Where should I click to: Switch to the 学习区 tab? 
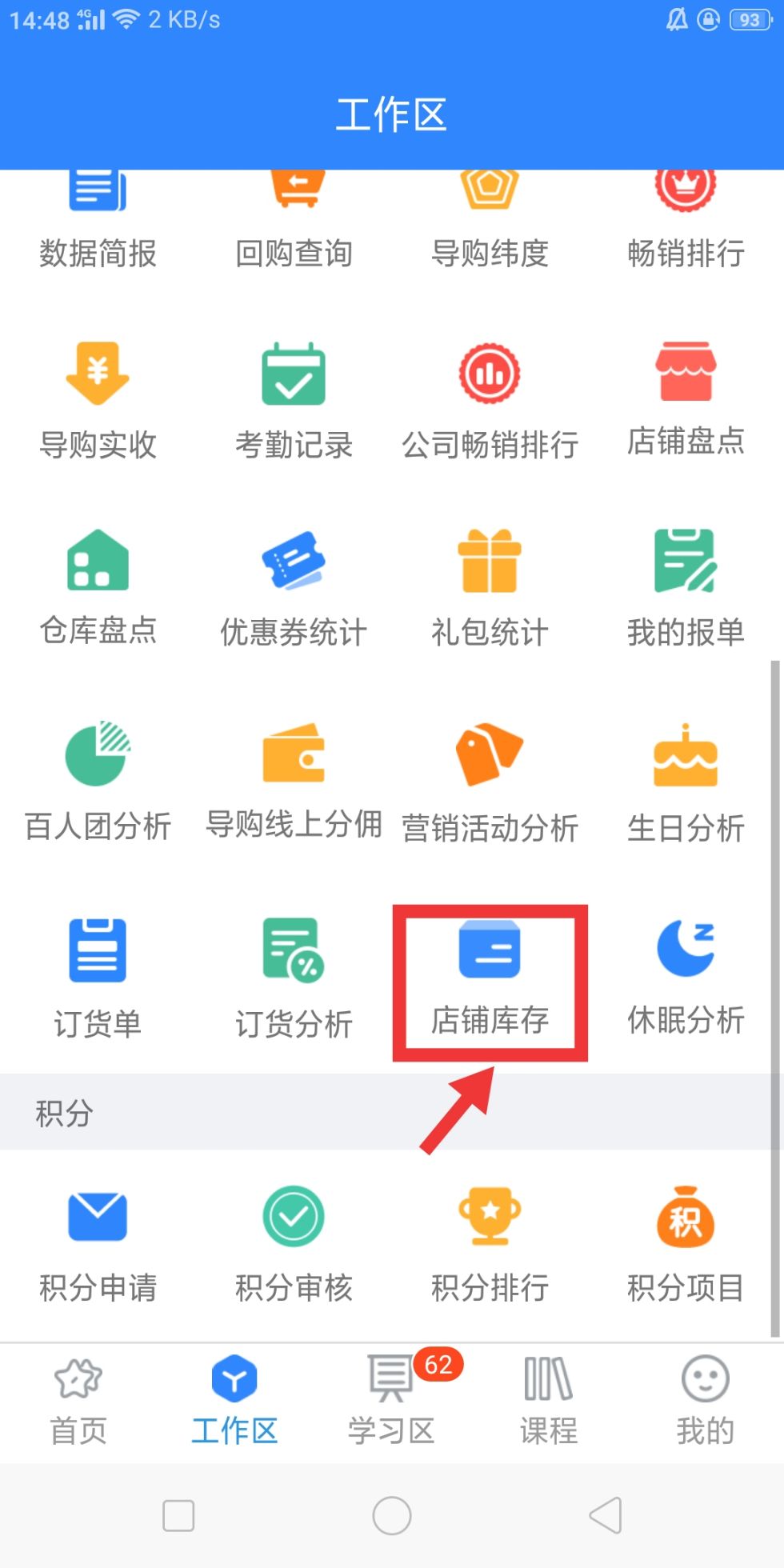(x=391, y=1402)
